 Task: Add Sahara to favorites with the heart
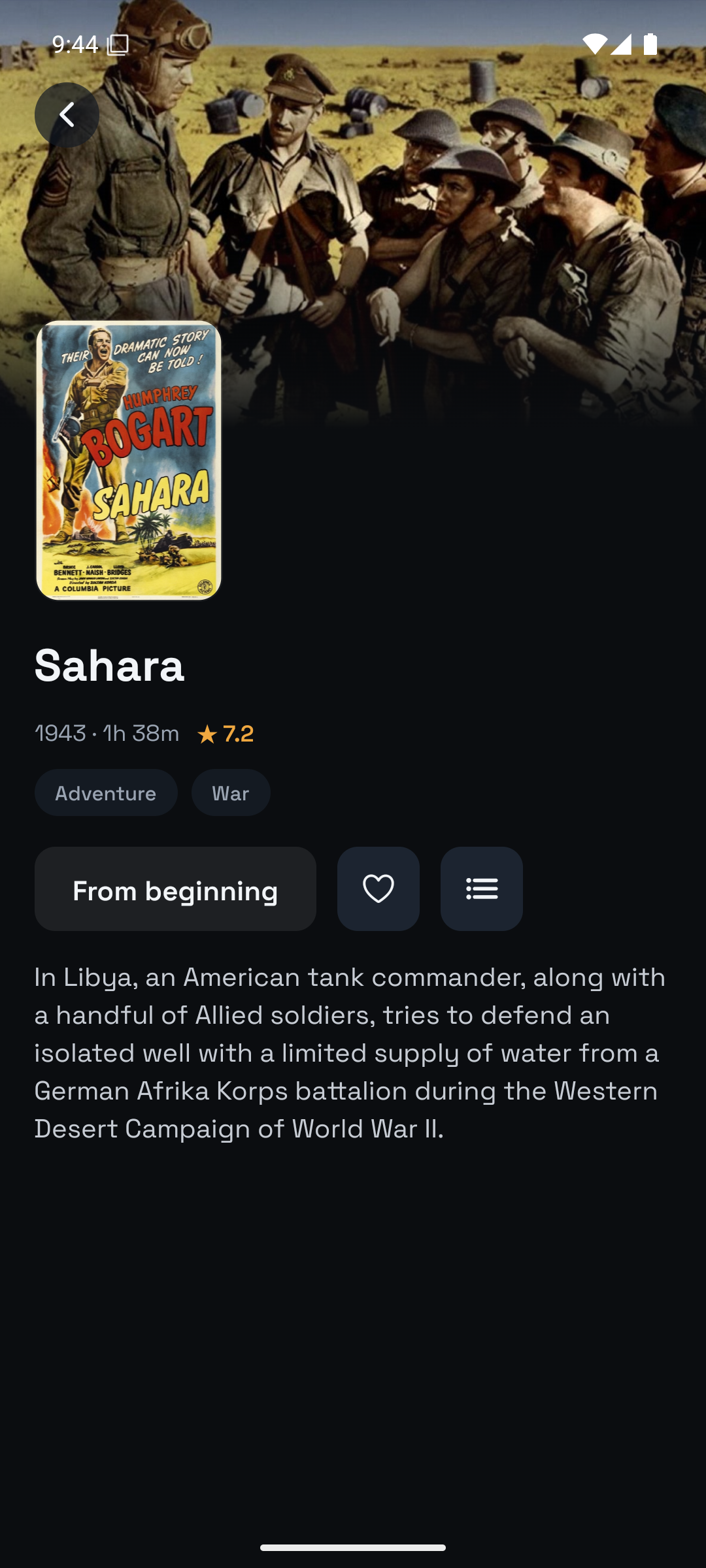[378, 889]
